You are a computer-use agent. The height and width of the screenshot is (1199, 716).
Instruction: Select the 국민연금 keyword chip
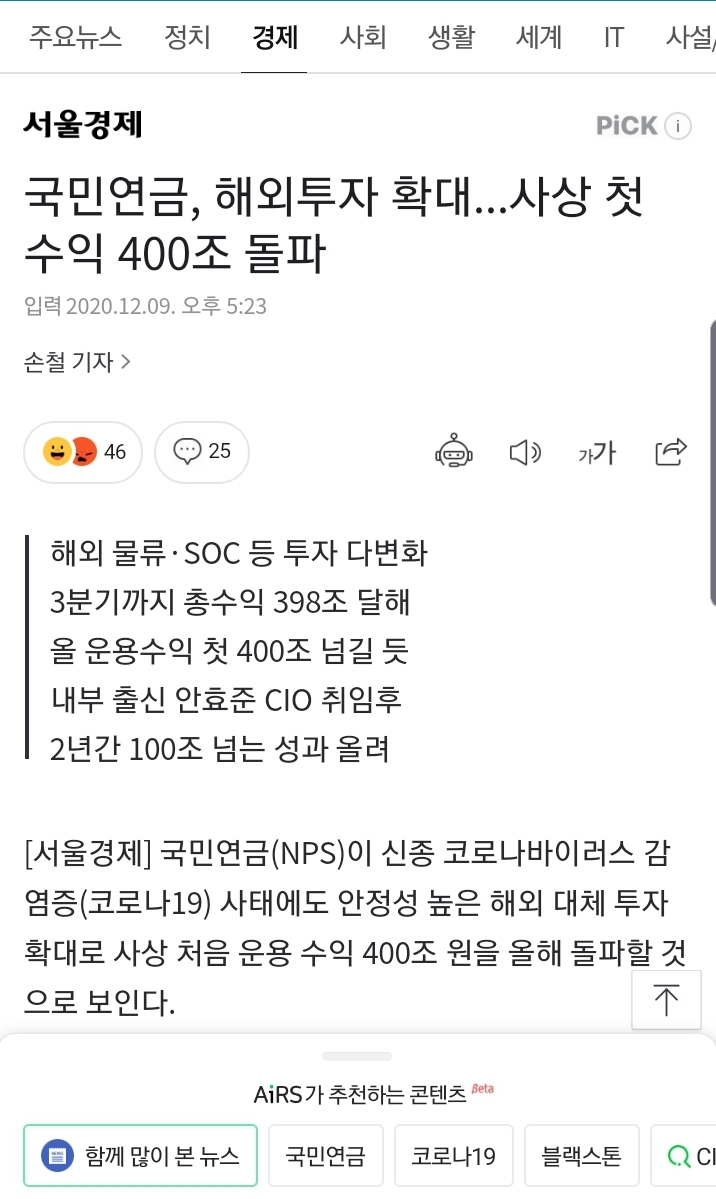point(325,1156)
